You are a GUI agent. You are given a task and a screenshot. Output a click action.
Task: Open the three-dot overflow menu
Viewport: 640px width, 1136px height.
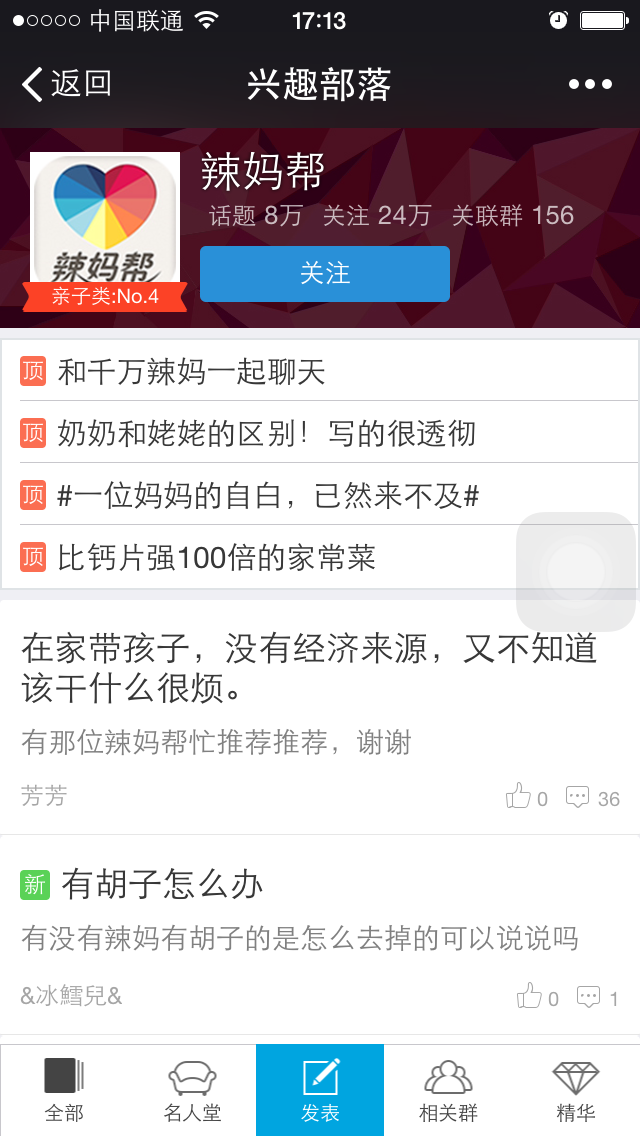(590, 84)
